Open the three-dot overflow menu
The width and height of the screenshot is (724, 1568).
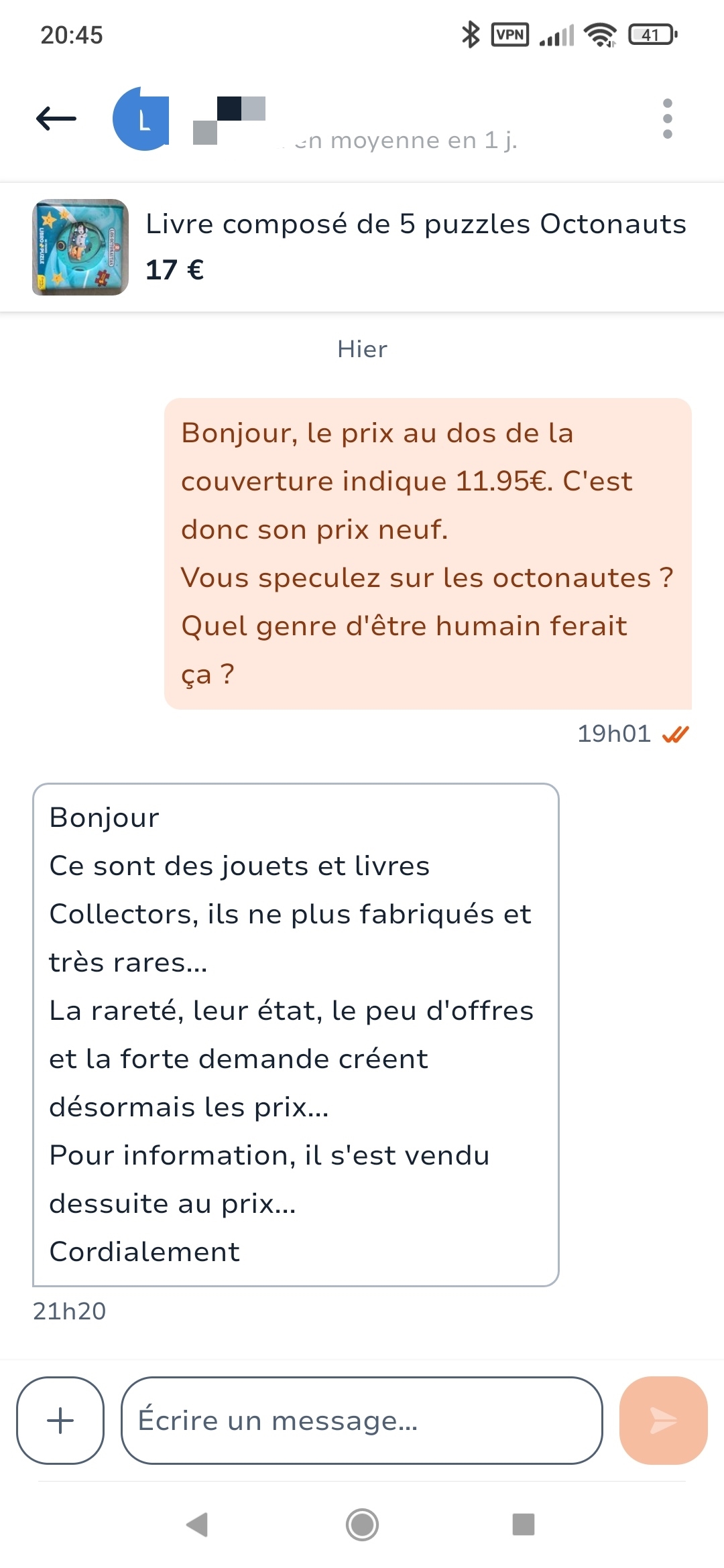coord(667,119)
